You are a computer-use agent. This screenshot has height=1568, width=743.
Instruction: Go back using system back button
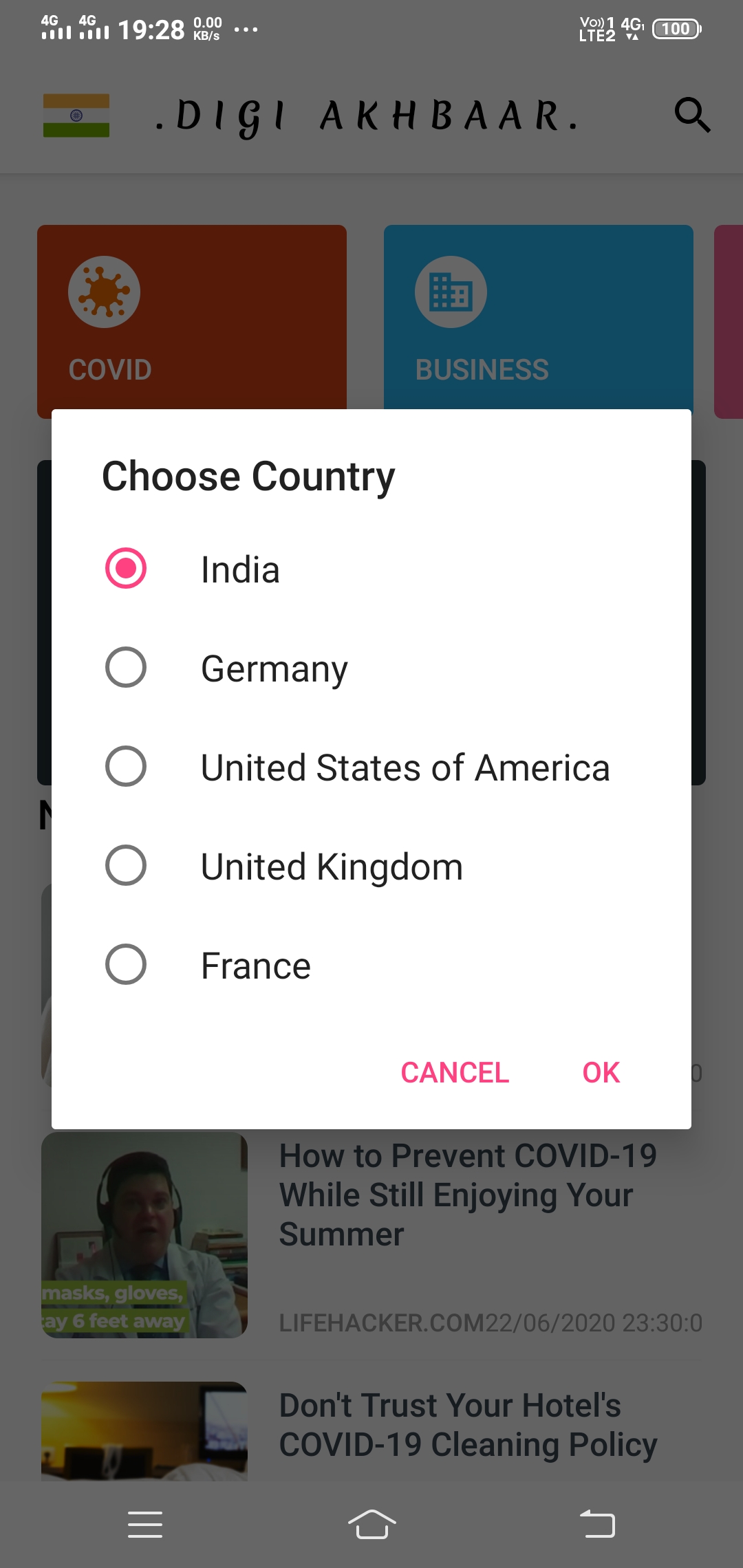coord(597,1524)
